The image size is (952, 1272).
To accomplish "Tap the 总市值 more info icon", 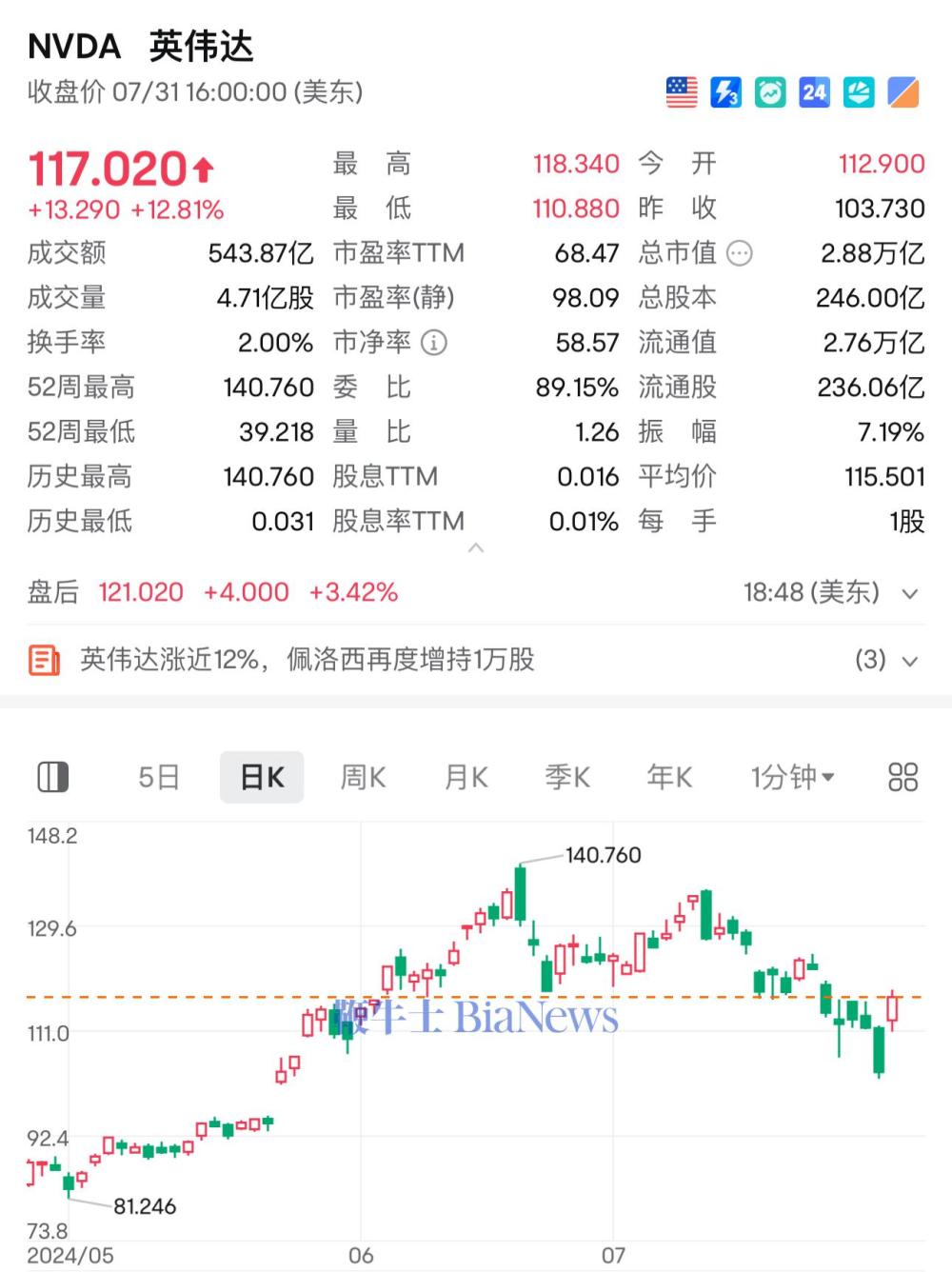I will (740, 253).
